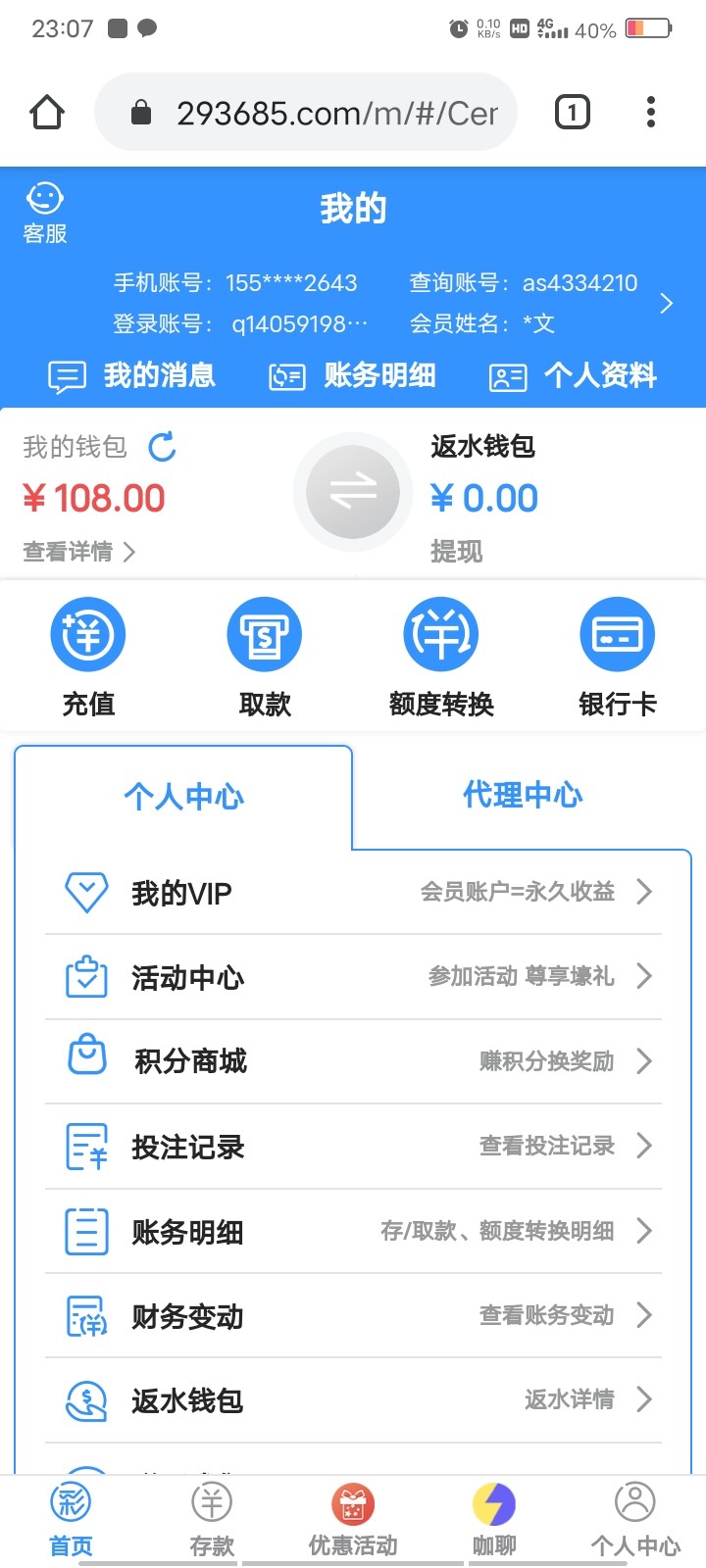Image resolution: width=706 pixels, height=1568 pixels.
Task: Open 个人资料 profile info
Action: 574,375
